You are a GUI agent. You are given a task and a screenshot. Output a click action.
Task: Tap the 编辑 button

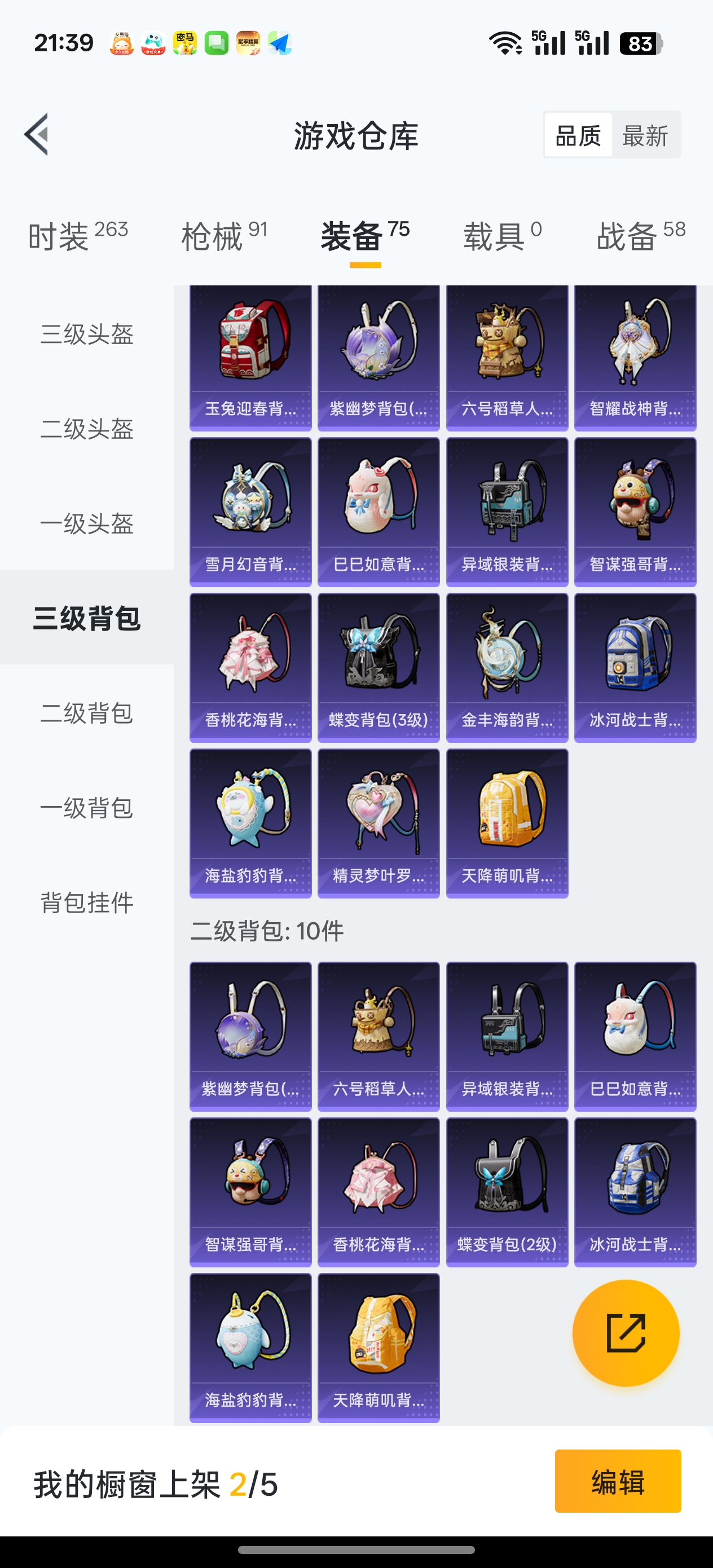tap(618, 1481)
